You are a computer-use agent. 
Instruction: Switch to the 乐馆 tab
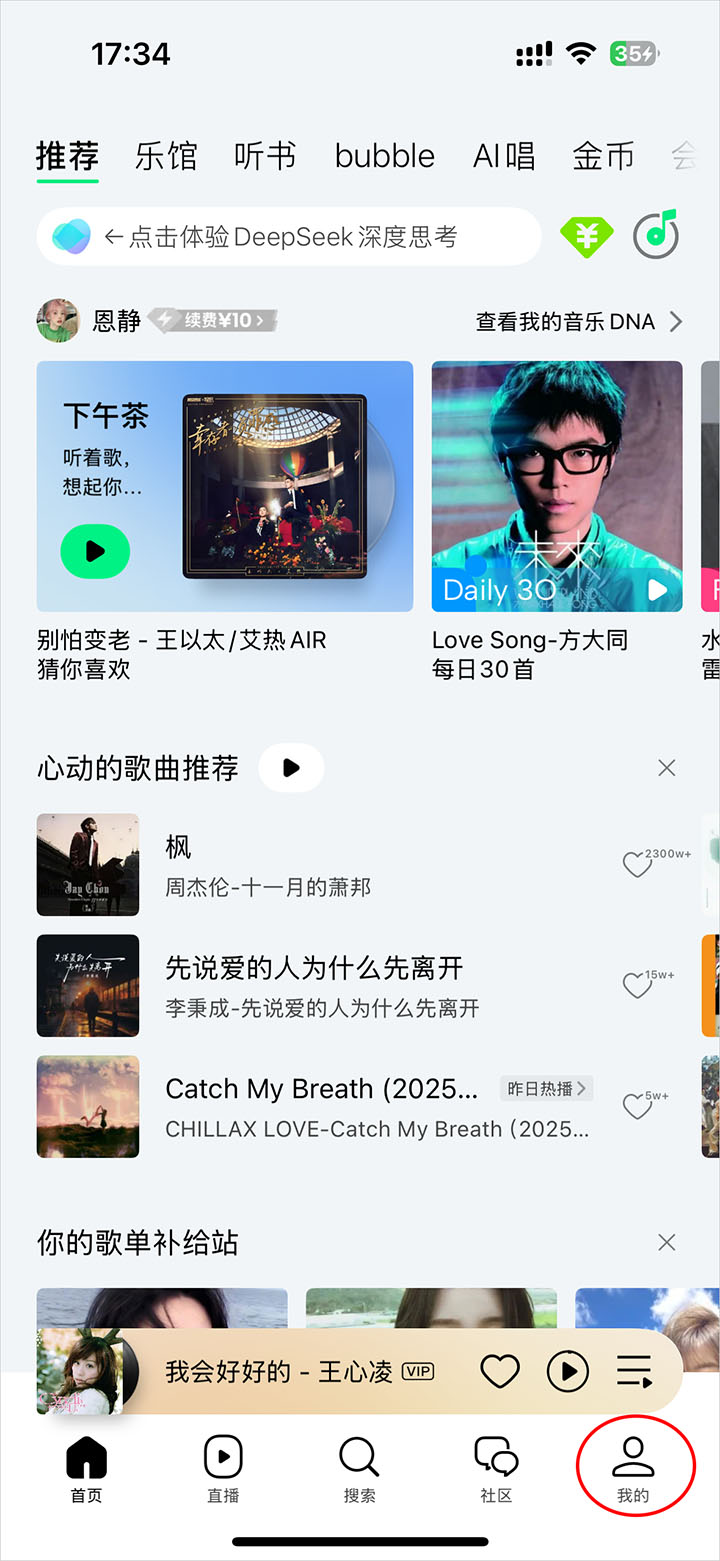coord(166,157)
